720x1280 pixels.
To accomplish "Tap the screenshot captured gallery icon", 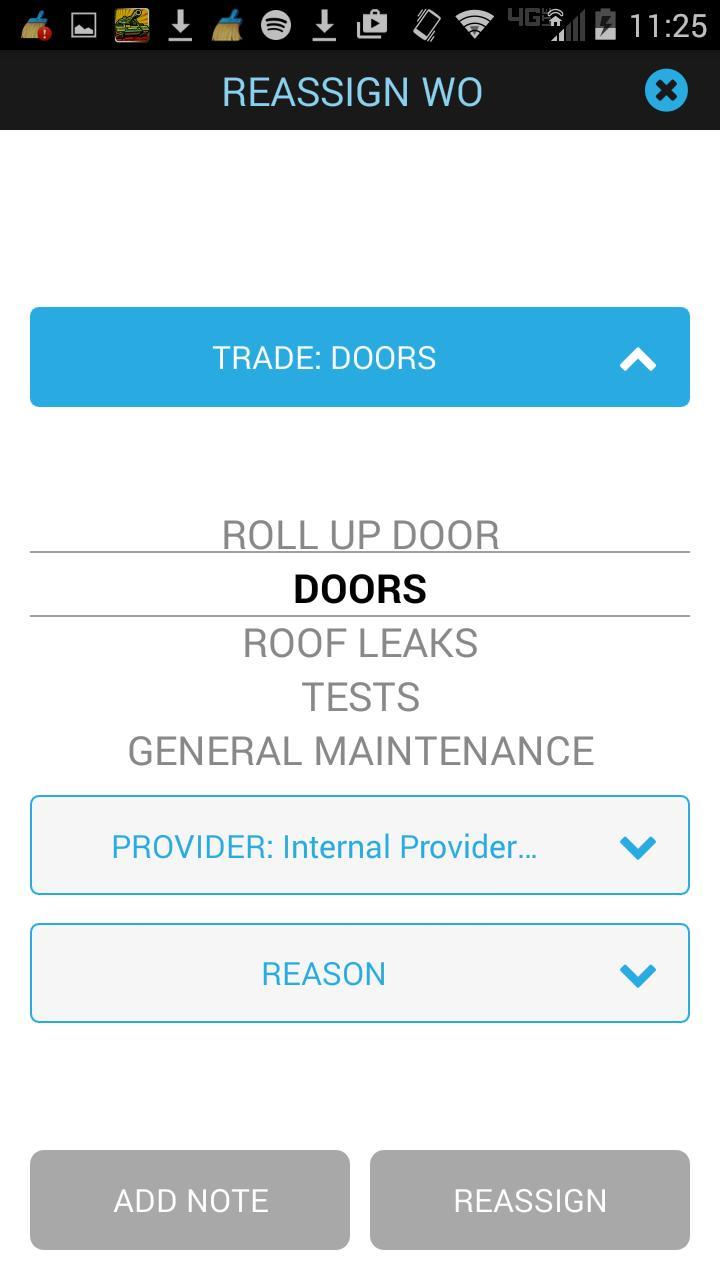I will coord(84,27).
